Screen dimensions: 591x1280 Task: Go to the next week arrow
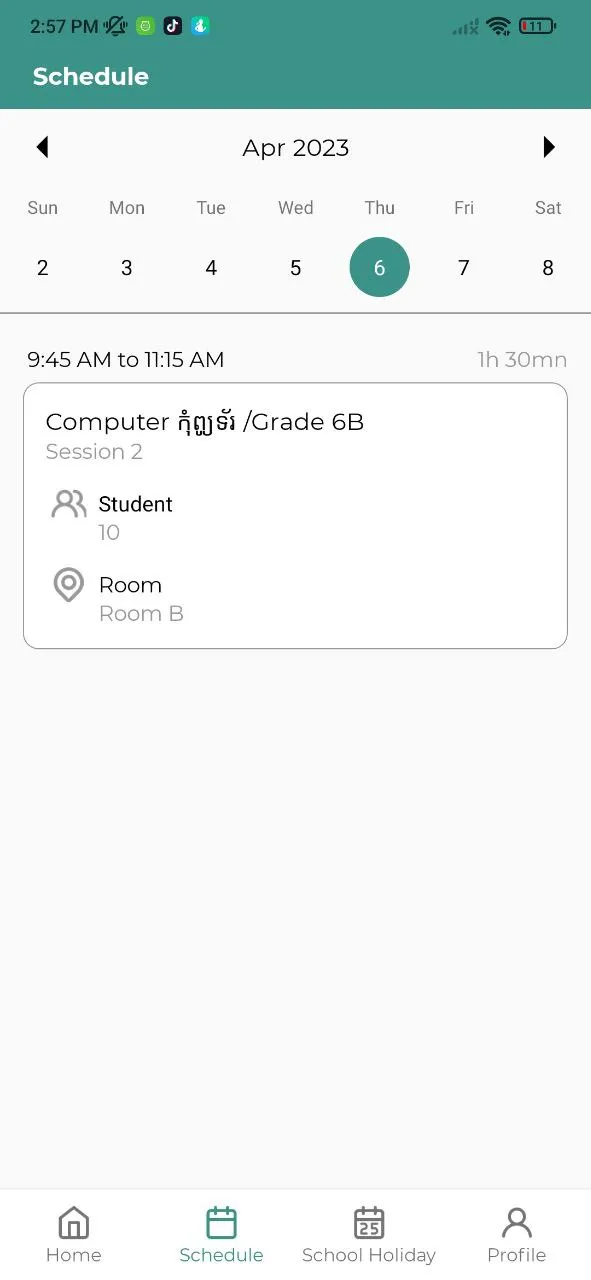click(548, 148)
